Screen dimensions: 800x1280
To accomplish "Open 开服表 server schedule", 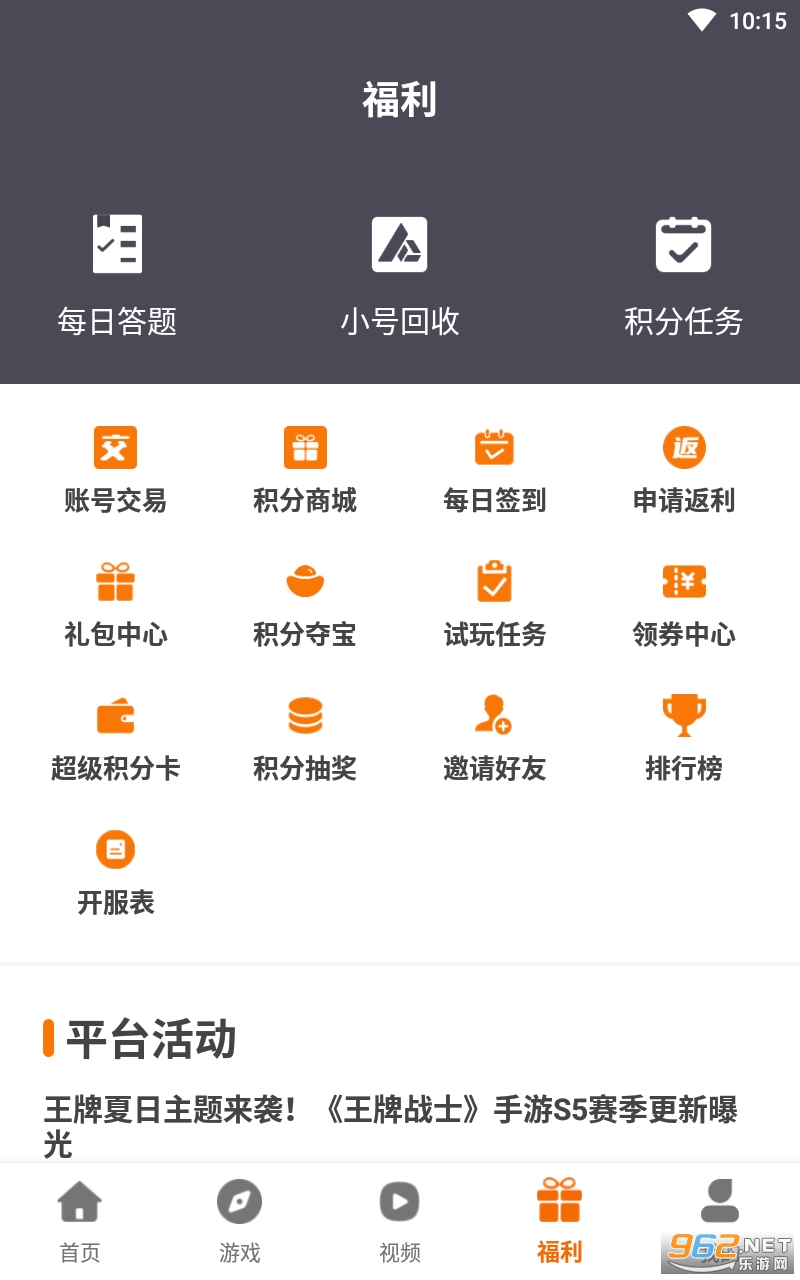I will (115, 871).
